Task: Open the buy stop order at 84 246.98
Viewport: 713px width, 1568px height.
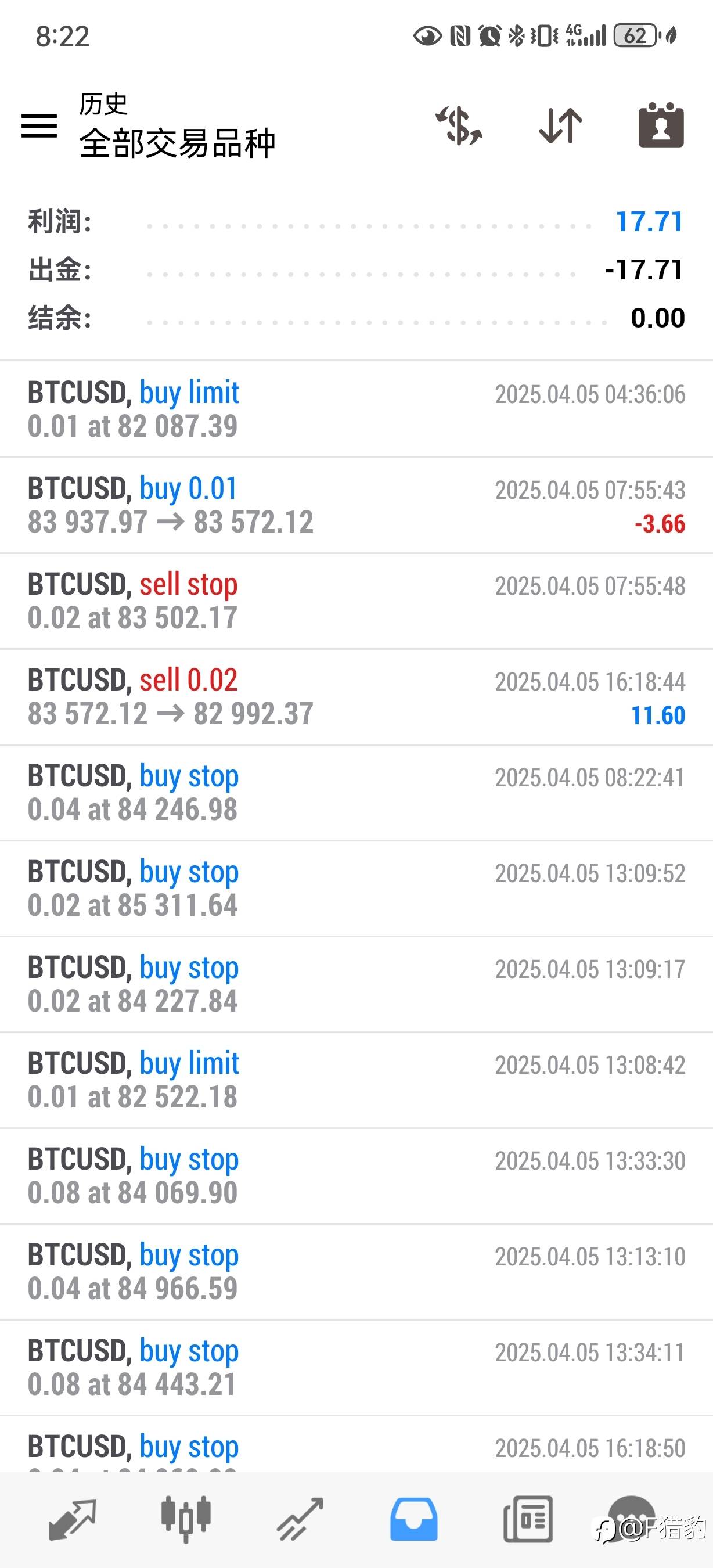Action: coord(356,793)
